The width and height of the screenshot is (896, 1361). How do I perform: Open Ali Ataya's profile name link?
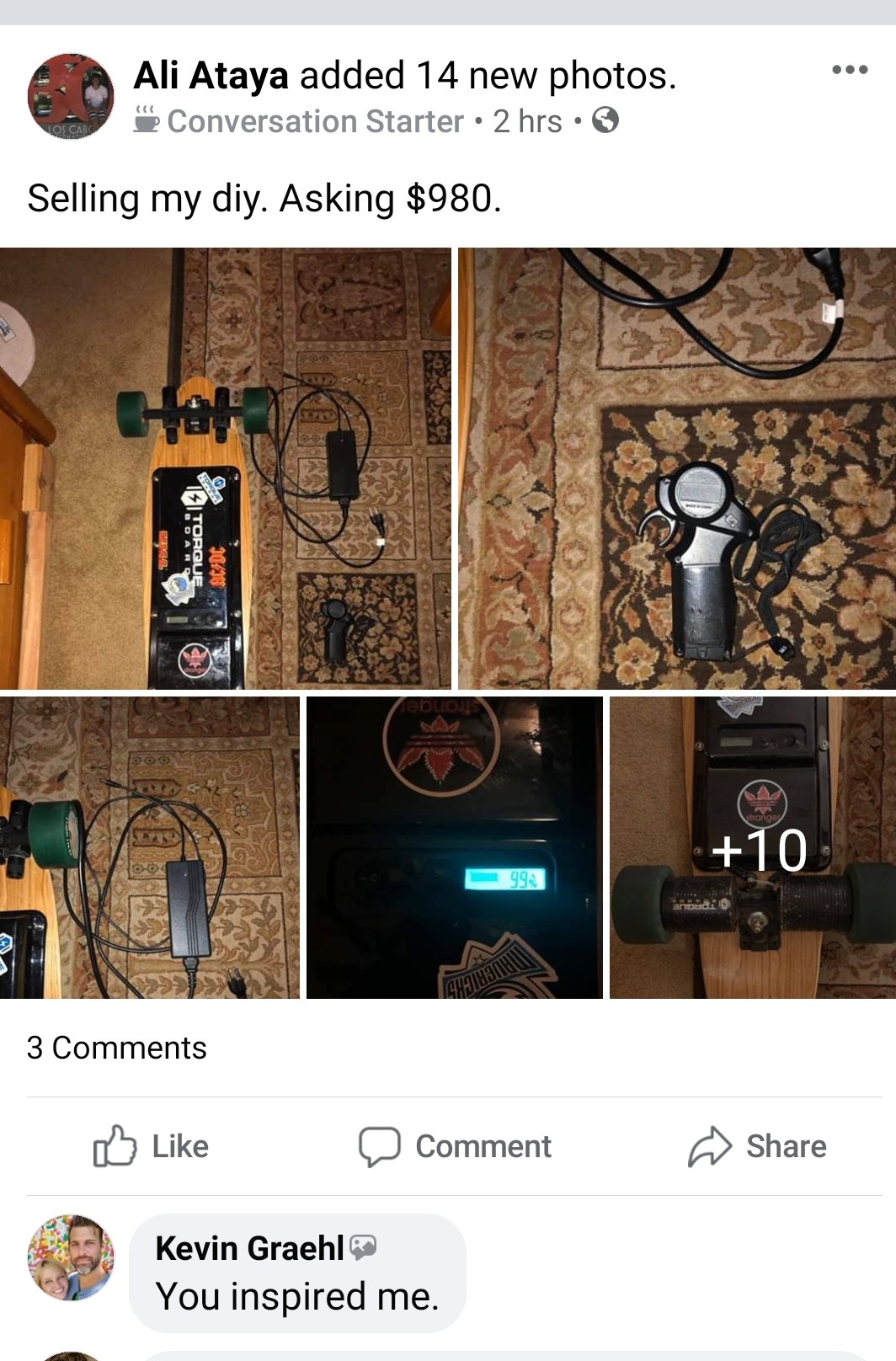(x=211, y=76)
